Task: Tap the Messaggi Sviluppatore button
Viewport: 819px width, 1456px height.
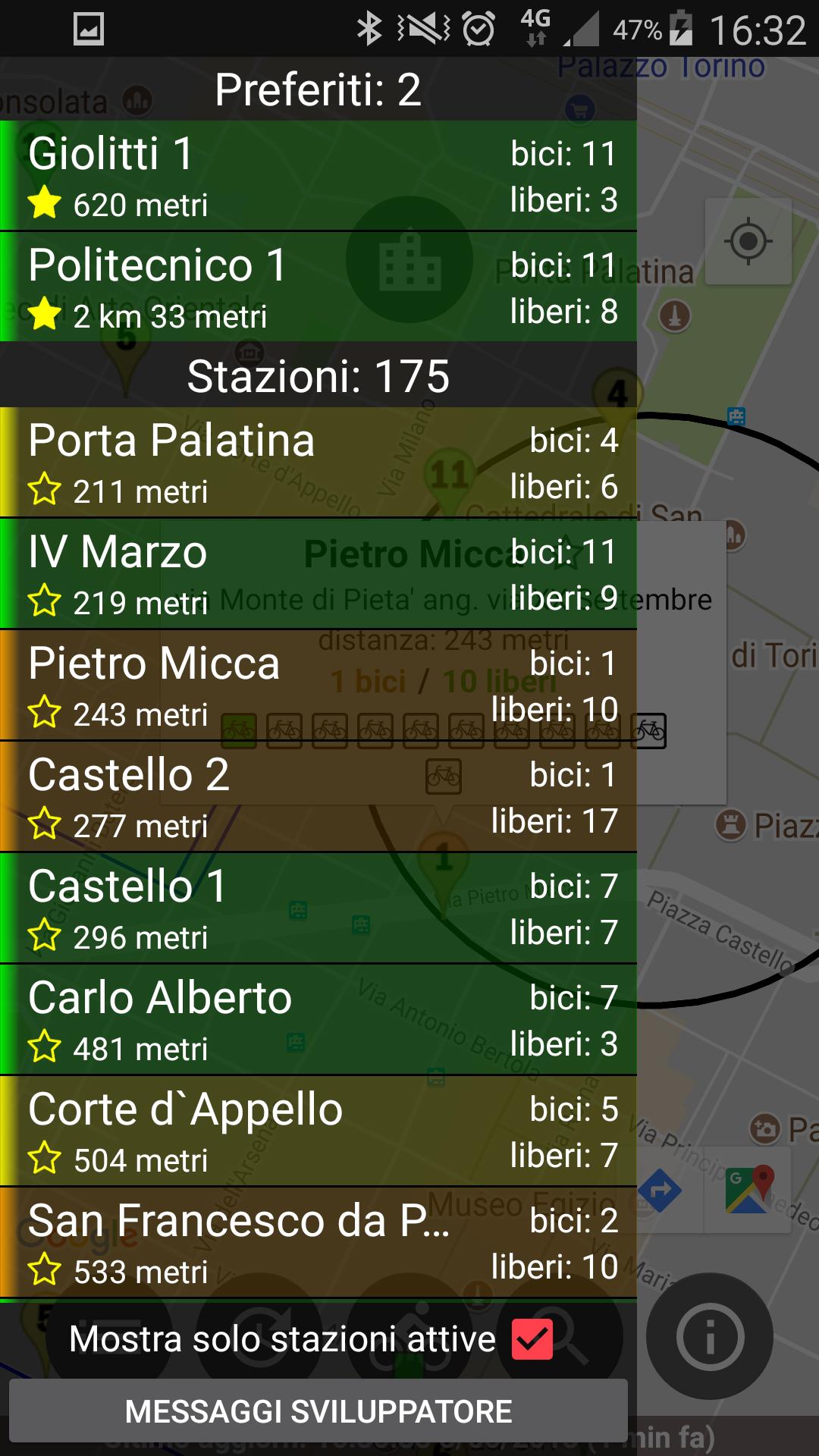Action: [x=318, y=1411]
